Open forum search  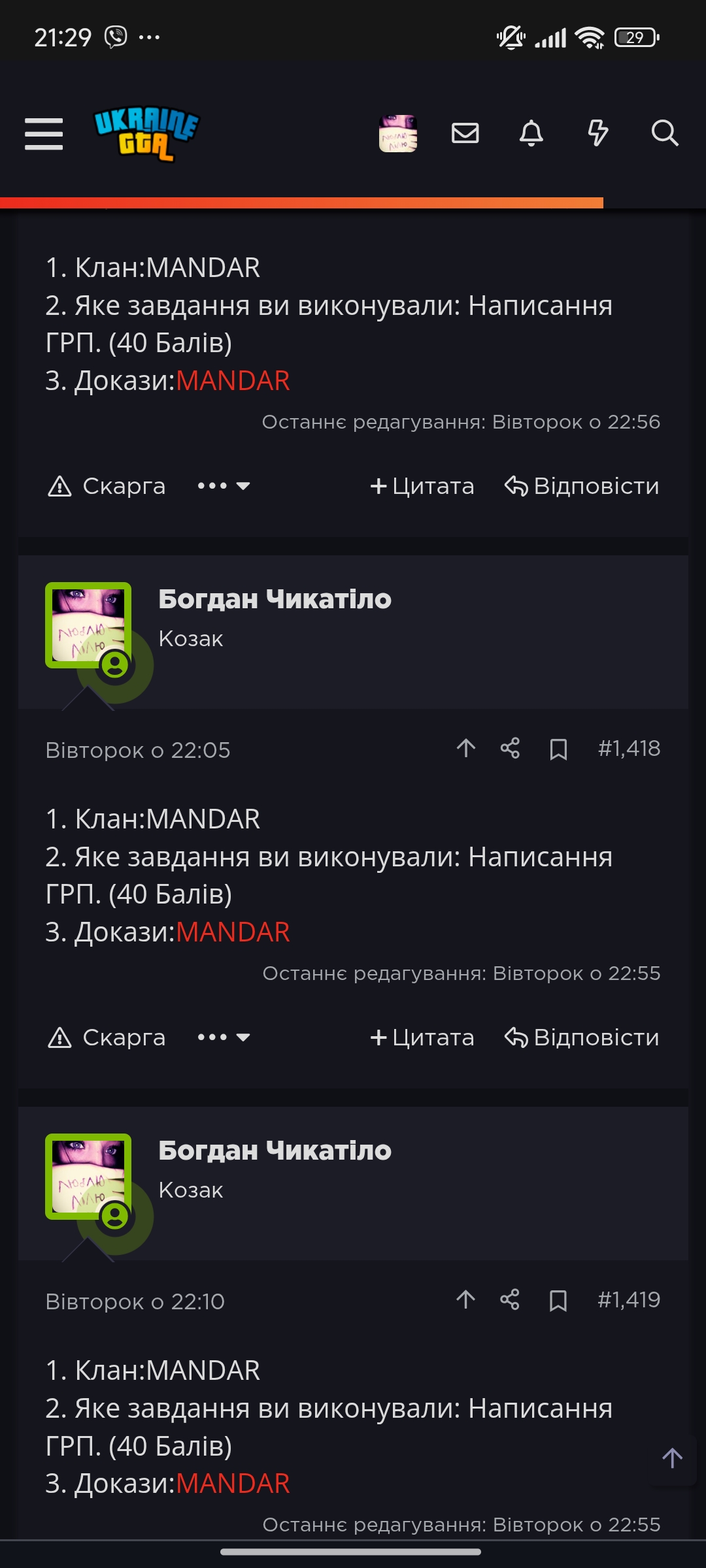(664, 133)
